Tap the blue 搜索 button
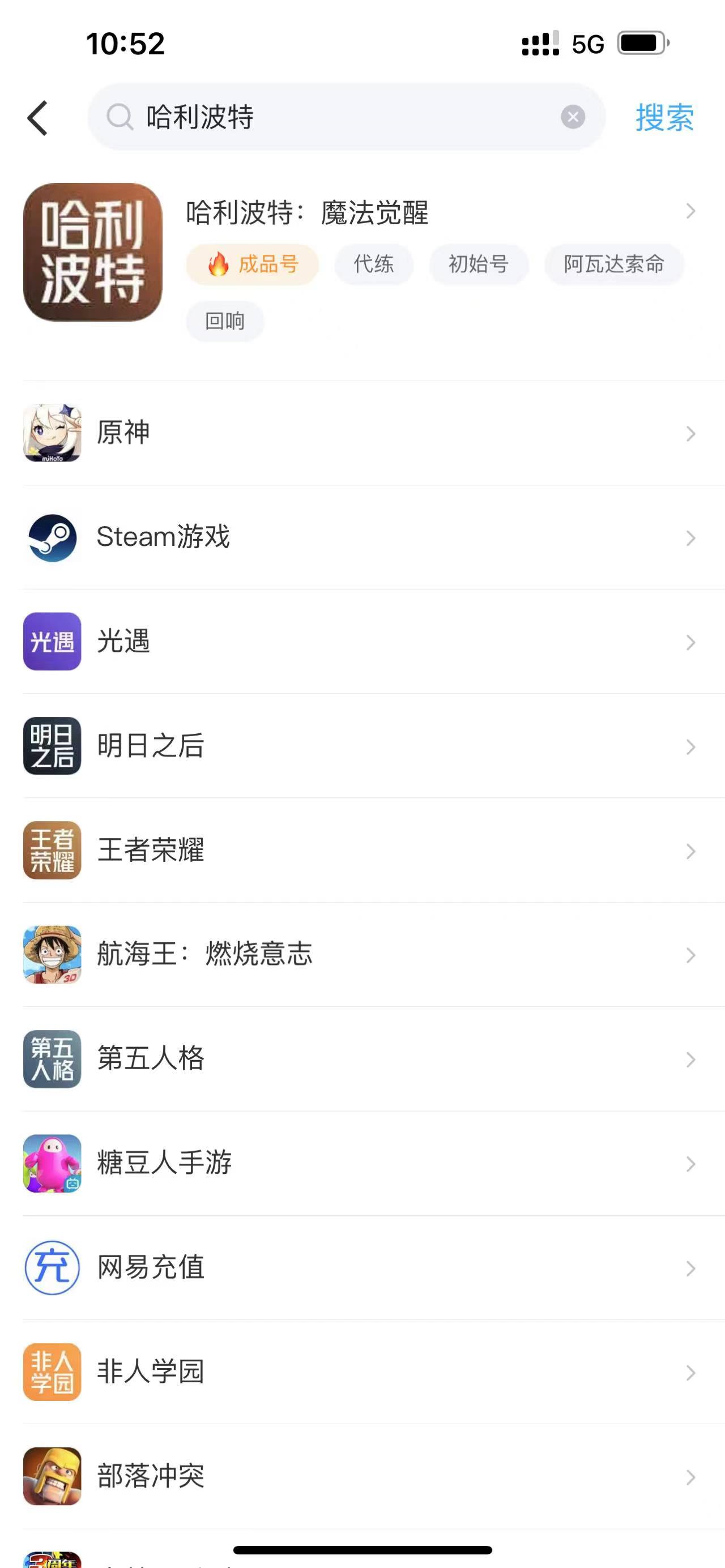Image resolution: width=725 pixels, height=1568 pixels. (664, 117)
